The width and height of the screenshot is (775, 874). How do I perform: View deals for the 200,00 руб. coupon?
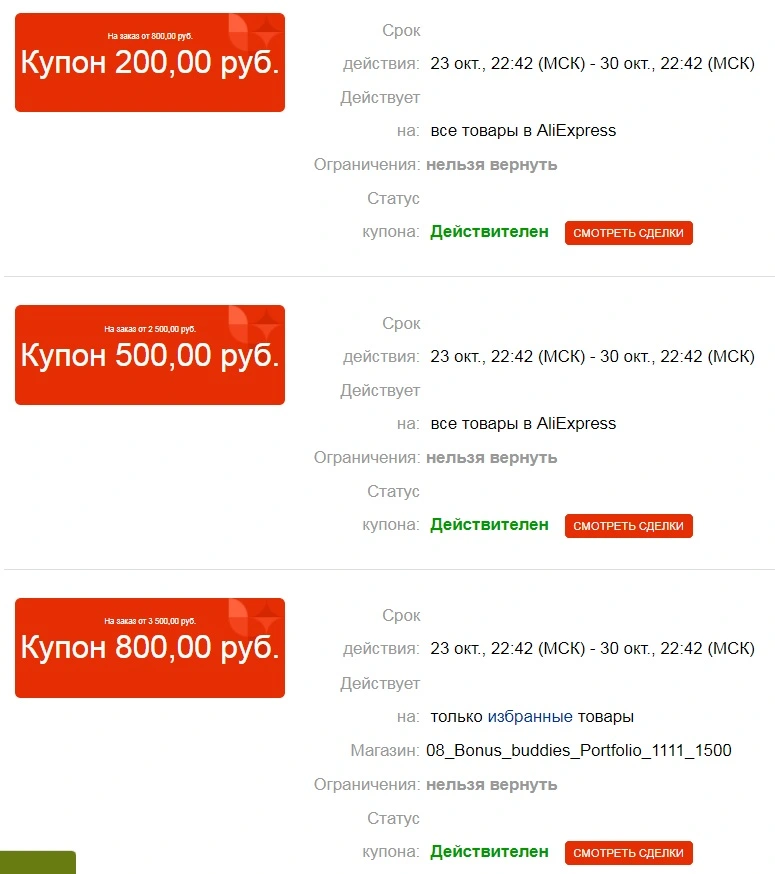click(x=628, y=233)
